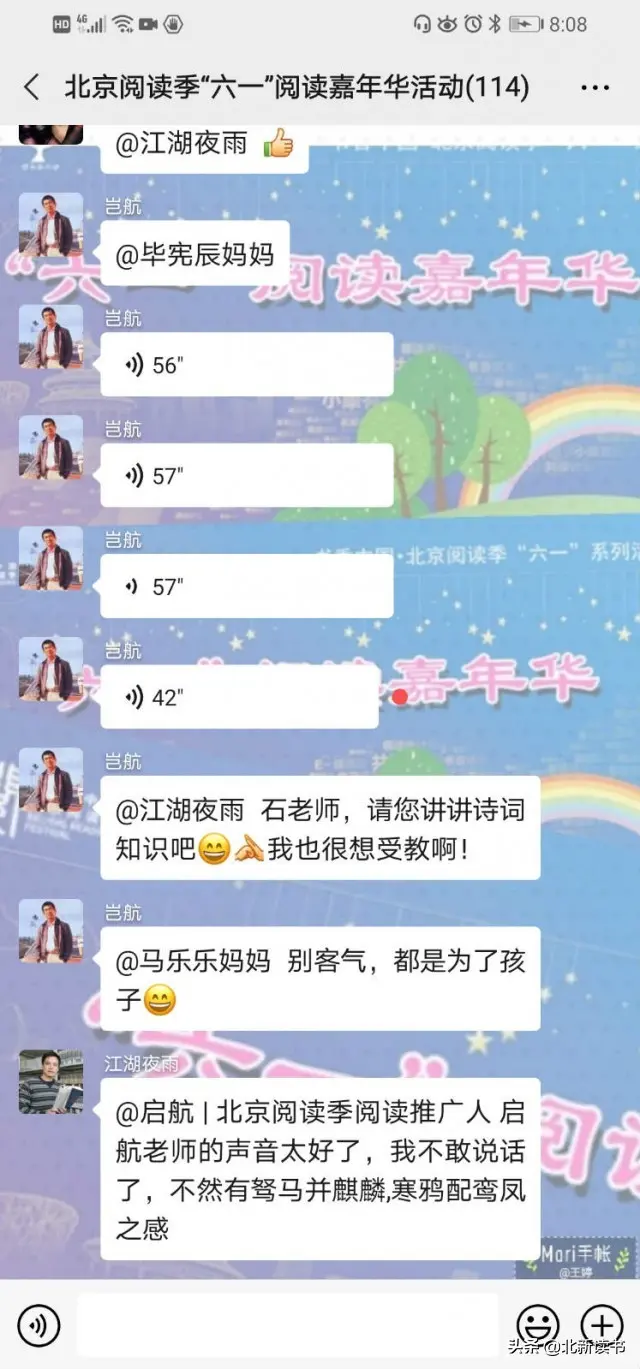Play the 56-second voice message
The image size is (640, 1369).
(x=247, y=365)
